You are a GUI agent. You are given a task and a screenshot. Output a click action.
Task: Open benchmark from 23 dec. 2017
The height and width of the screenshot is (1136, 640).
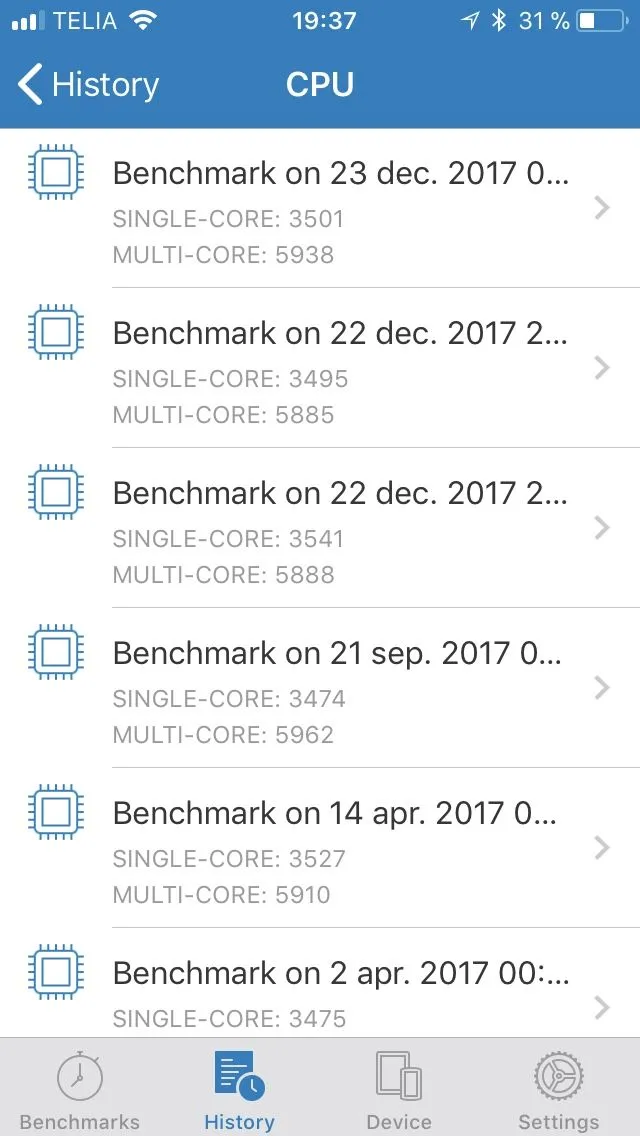pyautogui.click(x=340, y=208)
